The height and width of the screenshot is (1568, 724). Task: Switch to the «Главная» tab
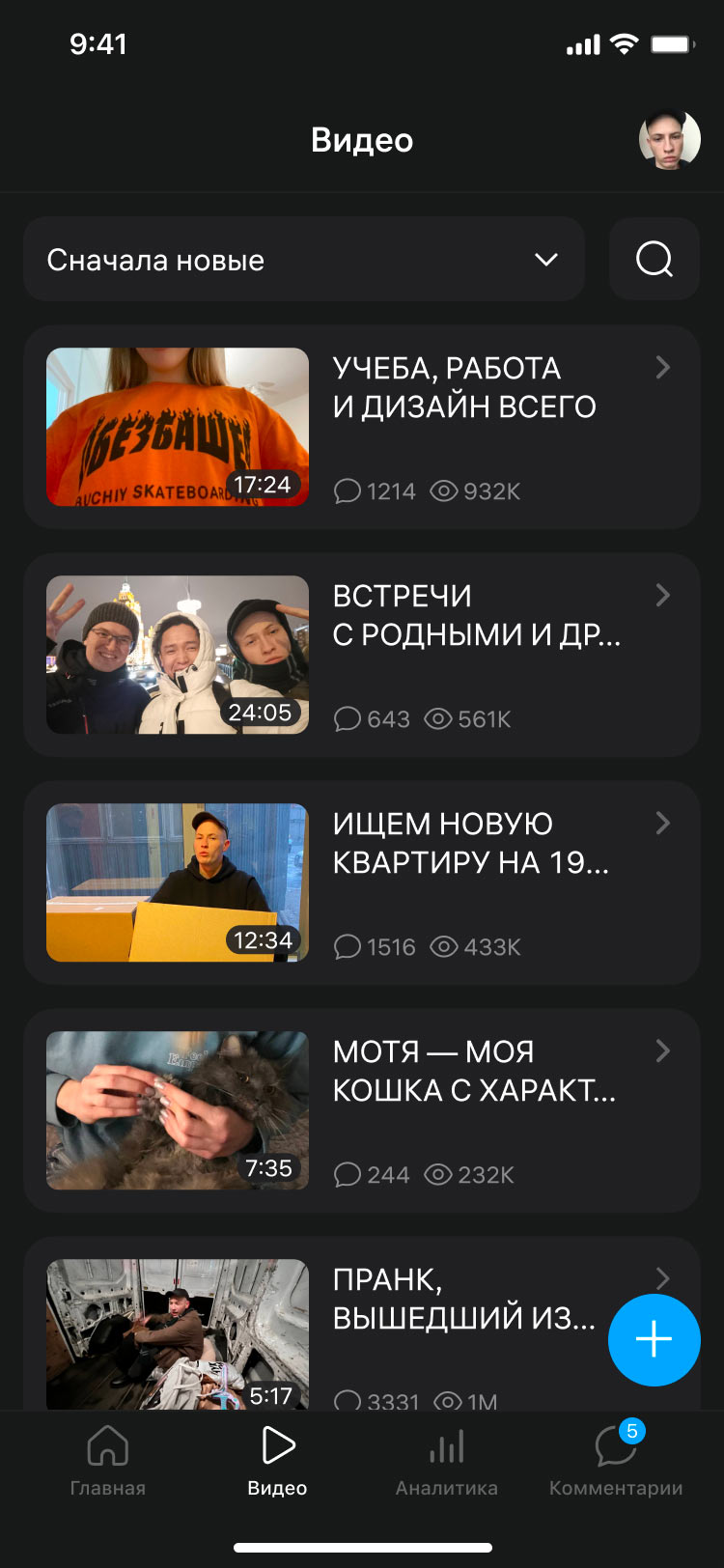point(108,1460)
